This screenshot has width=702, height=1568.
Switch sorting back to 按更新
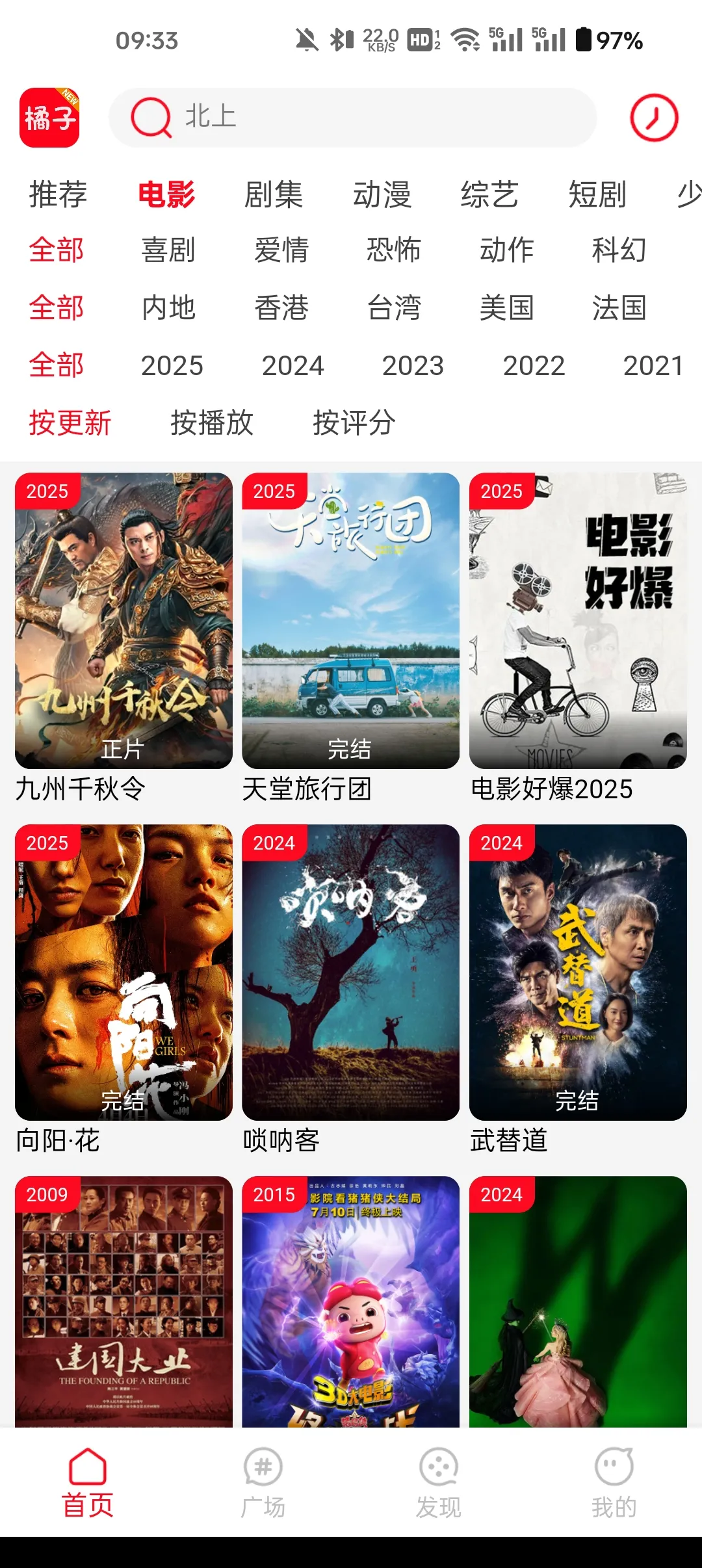[70, 423]
